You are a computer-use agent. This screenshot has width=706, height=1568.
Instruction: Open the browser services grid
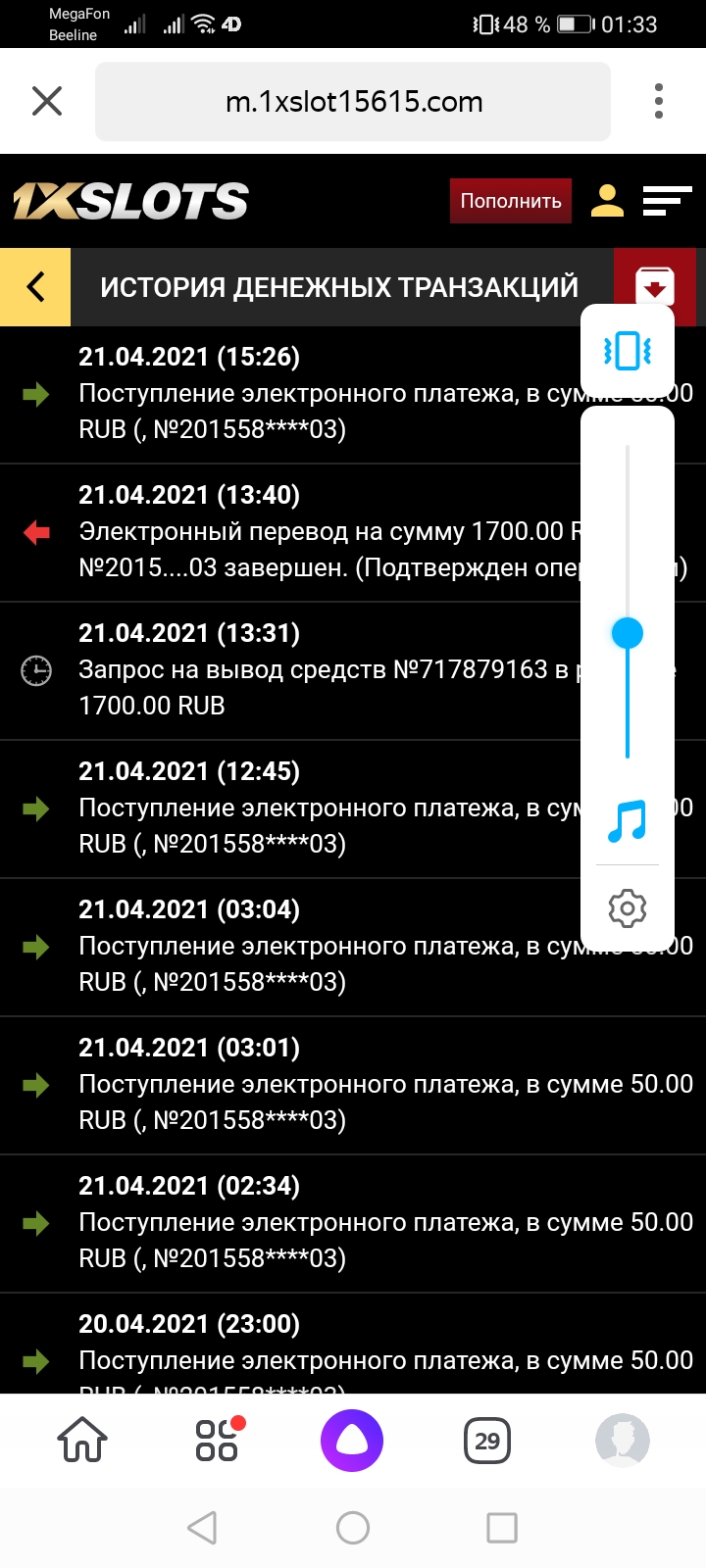click(218, 1441)
